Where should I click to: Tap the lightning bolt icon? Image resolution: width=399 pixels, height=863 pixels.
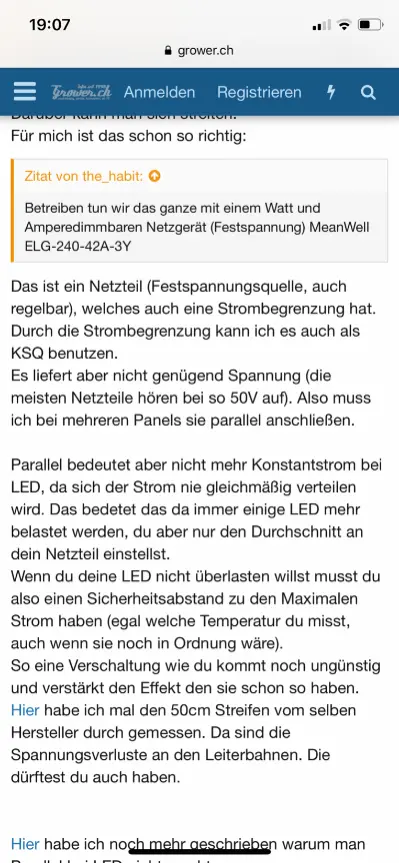(331, 92)
